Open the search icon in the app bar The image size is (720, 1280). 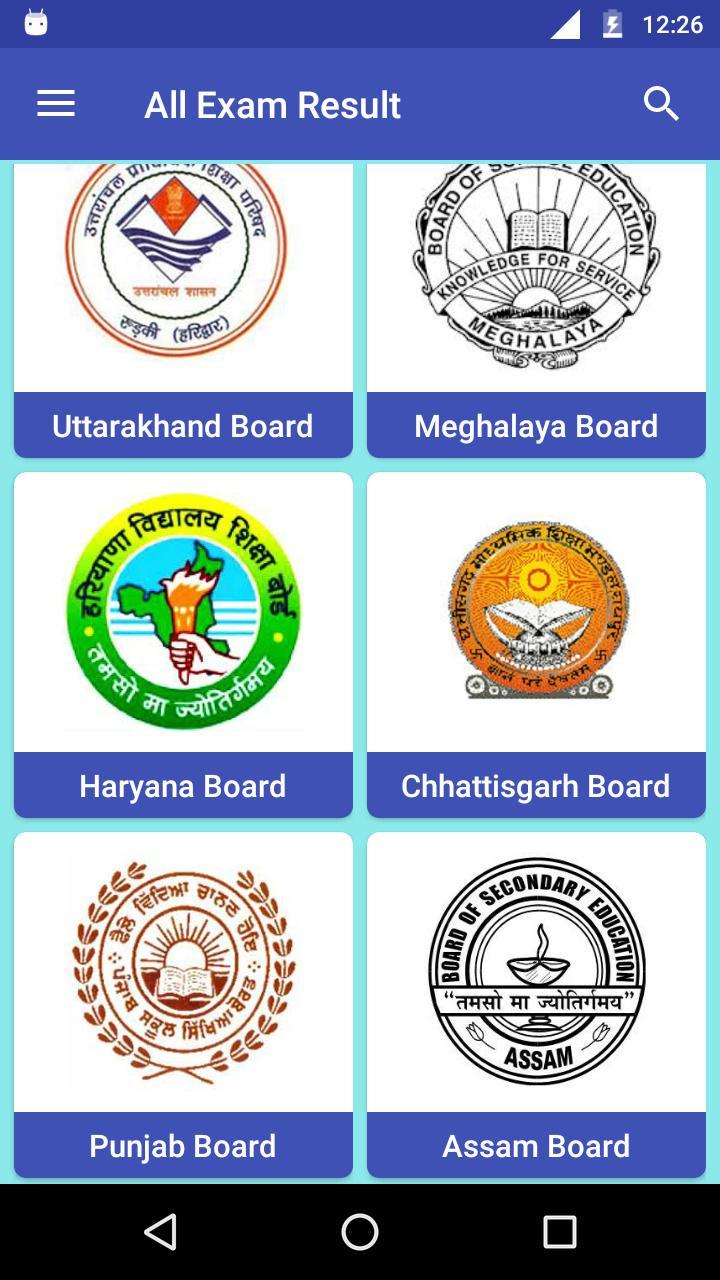(x=661, y=103)
